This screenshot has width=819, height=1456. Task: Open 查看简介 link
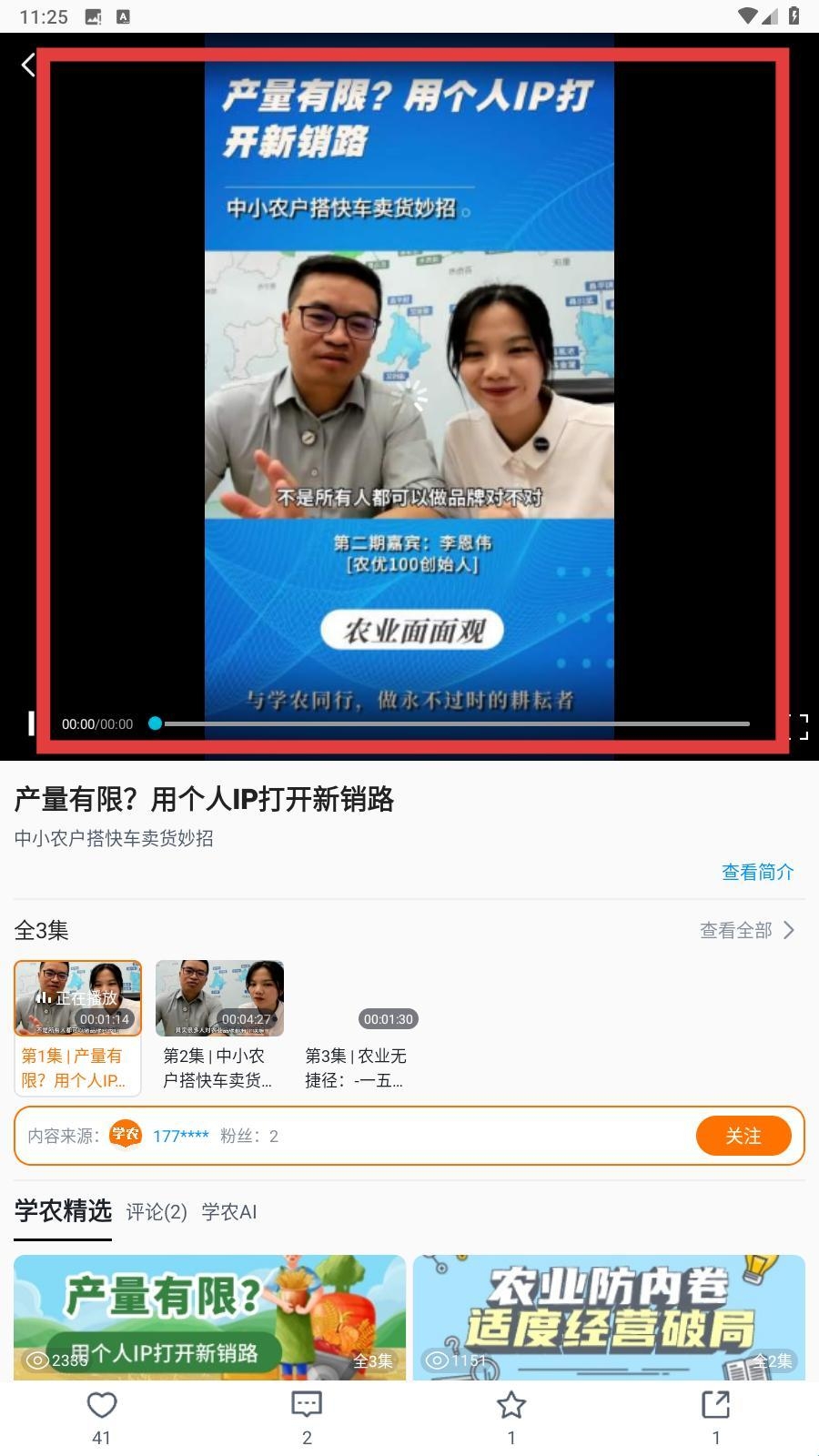(x=757, y=872)
